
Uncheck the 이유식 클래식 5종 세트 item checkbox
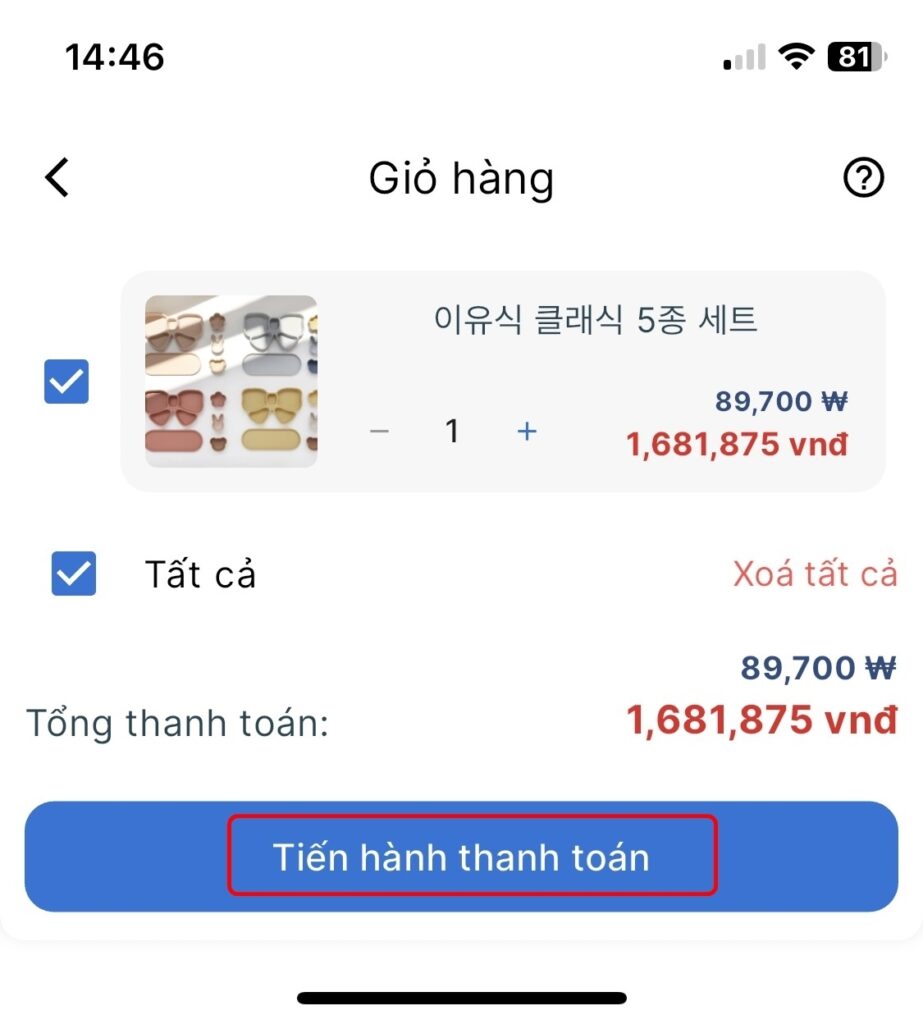coord(67,382)
